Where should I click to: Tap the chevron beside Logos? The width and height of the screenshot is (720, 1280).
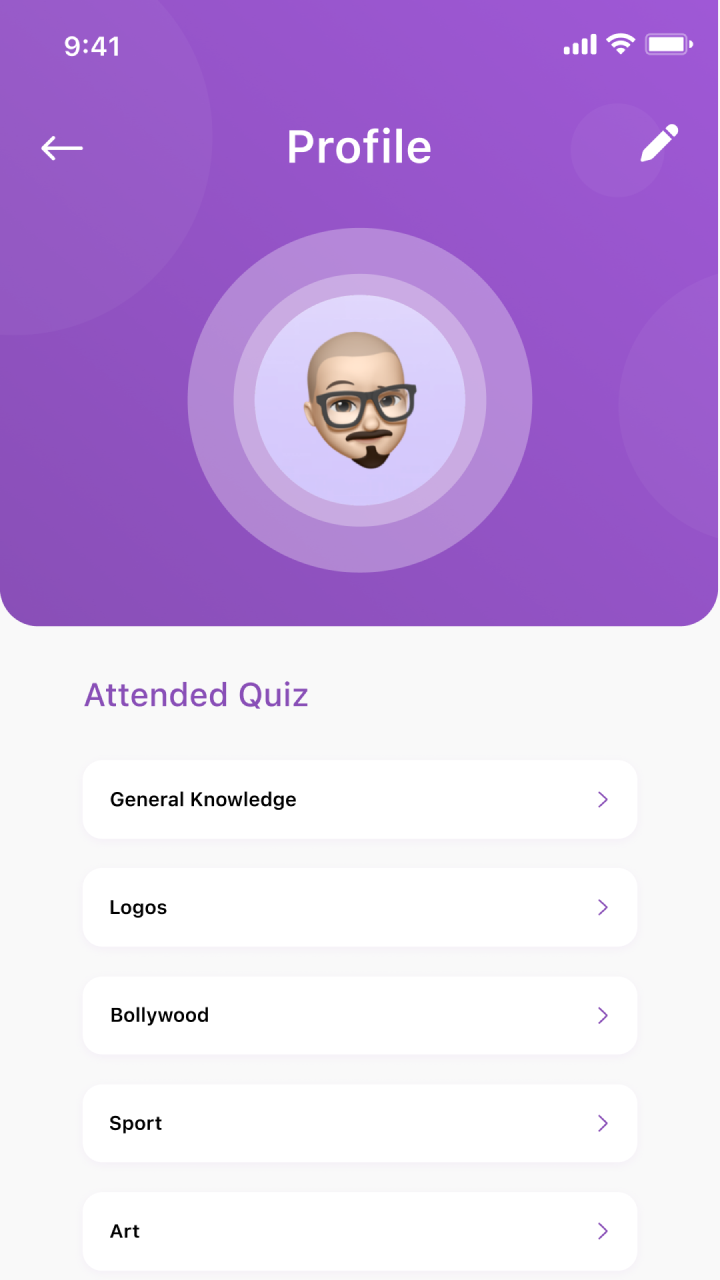tap(602, 907)
